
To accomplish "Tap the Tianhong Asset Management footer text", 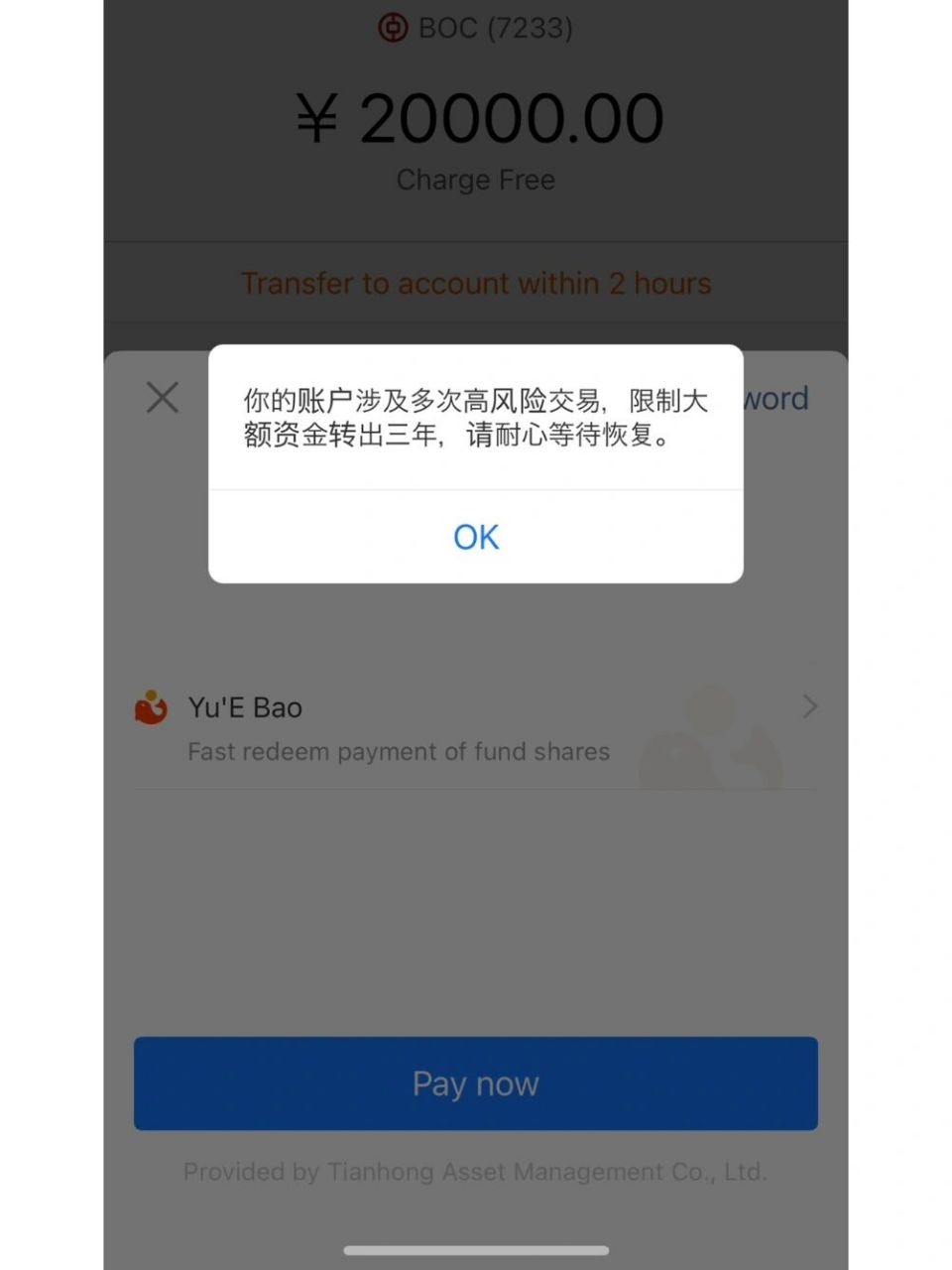I will (x=475, y=1171).
